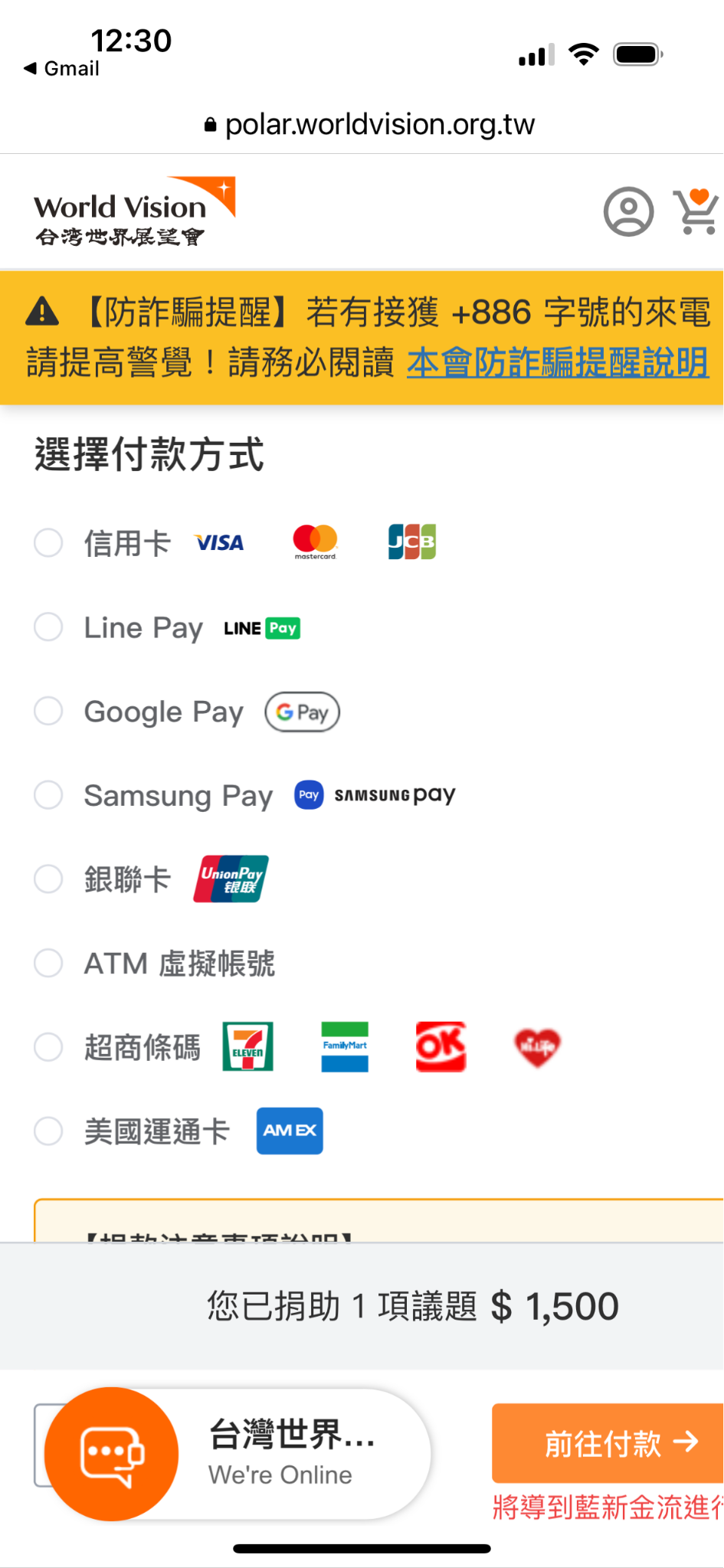Open the user account profile icon

(628, 211)
